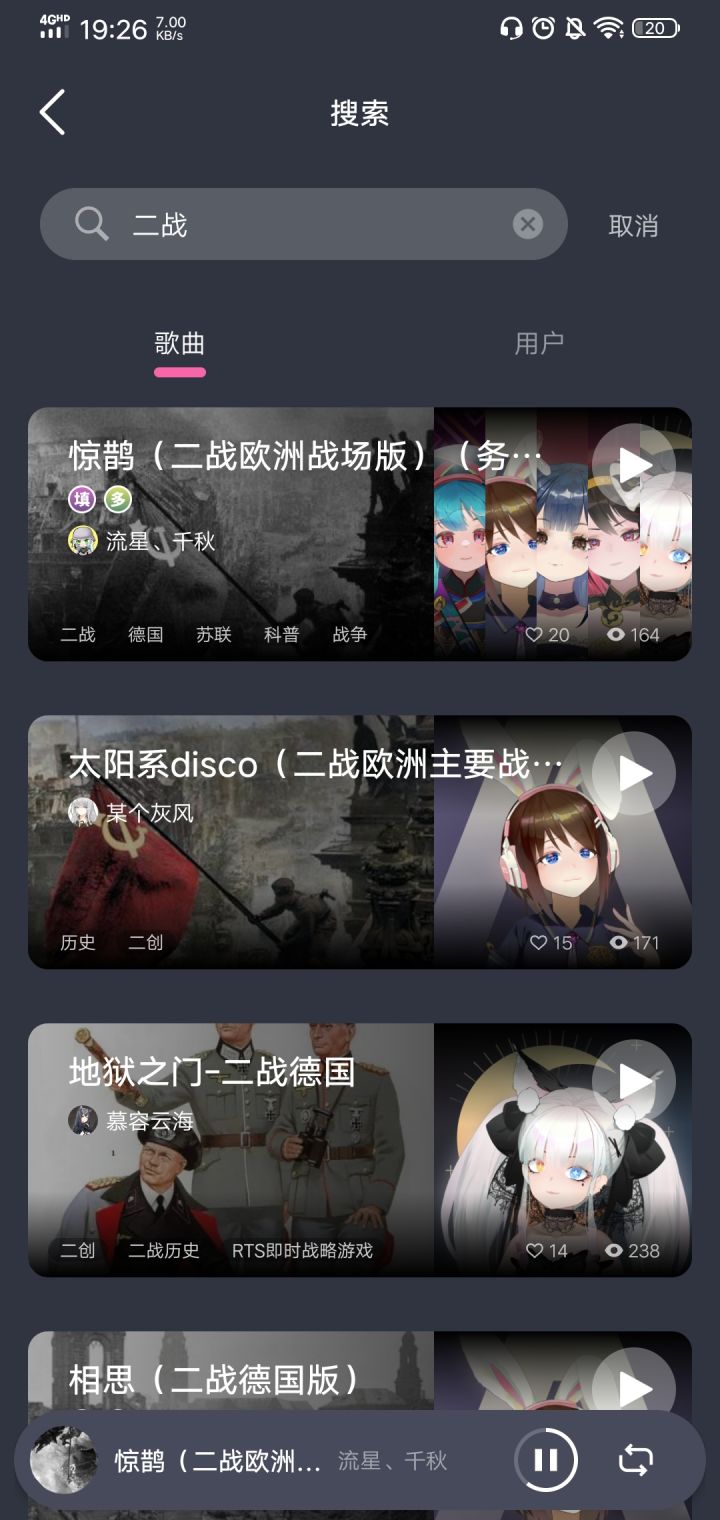Open the 二战历史 tag
This screenshot has height=1520, width=720.
tap(164, 1251)
